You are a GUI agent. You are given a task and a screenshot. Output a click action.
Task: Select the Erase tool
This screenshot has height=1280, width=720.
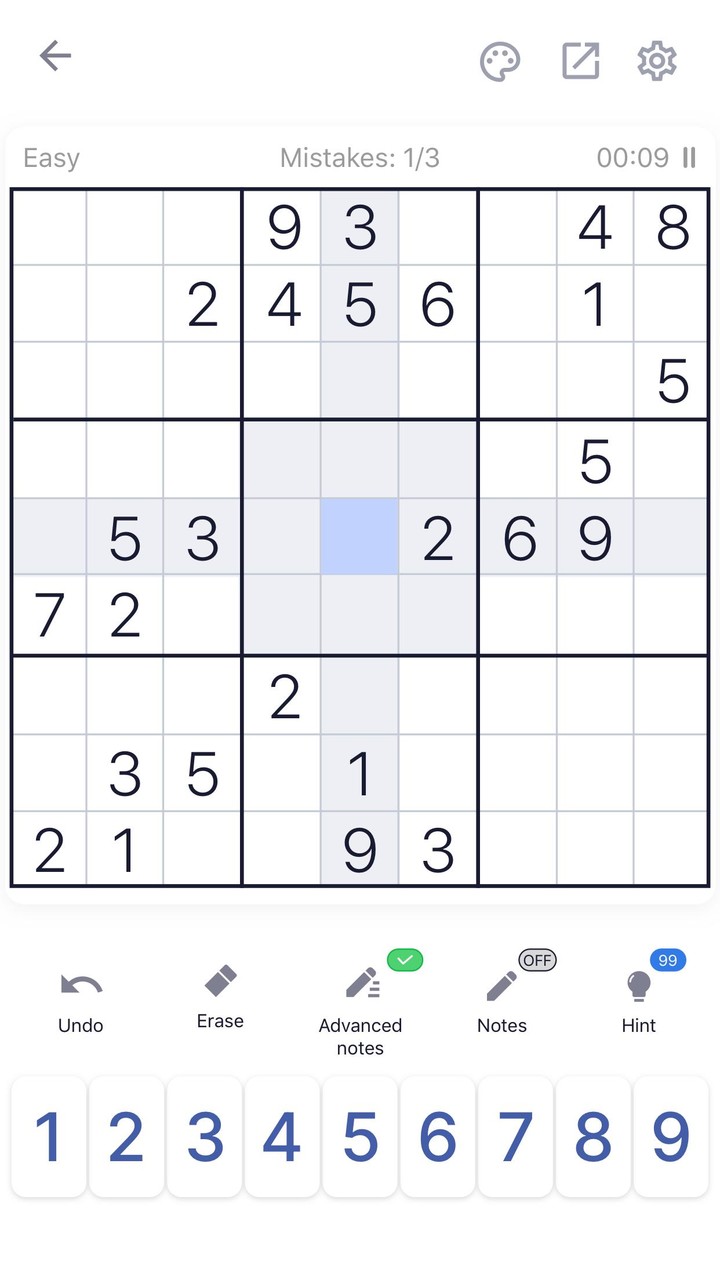pyautogui.click(x=220, y=981)
